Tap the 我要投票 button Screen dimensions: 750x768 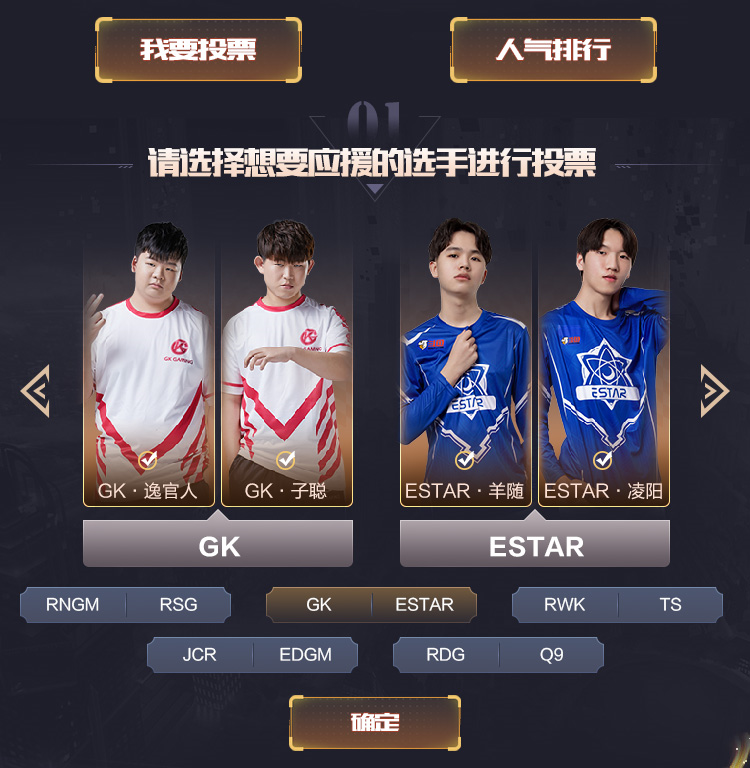(x=198, y=50)
